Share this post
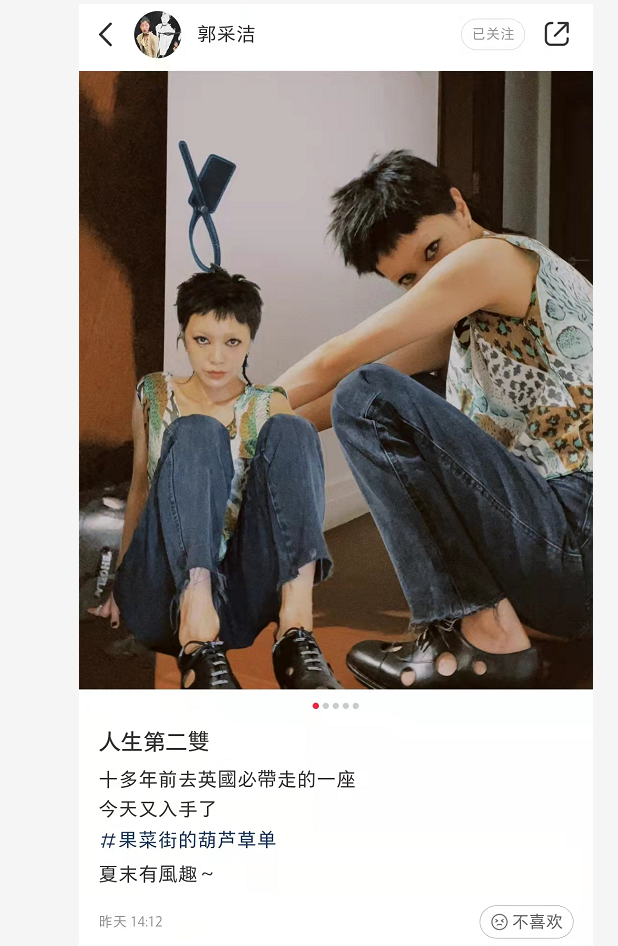The width and height of the screenshot is (618, 946). point(556,34)
